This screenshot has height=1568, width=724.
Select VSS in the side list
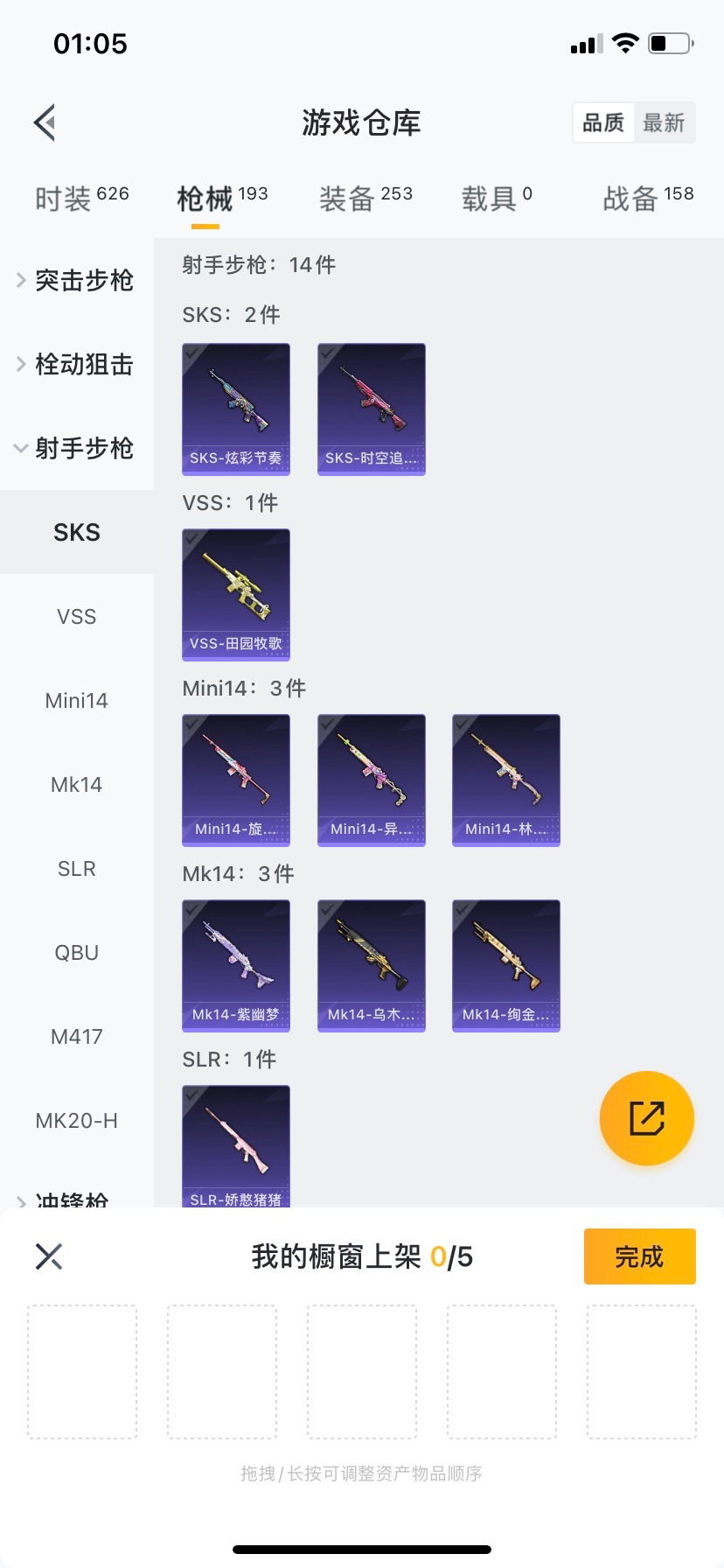click(x=77, y=616)
